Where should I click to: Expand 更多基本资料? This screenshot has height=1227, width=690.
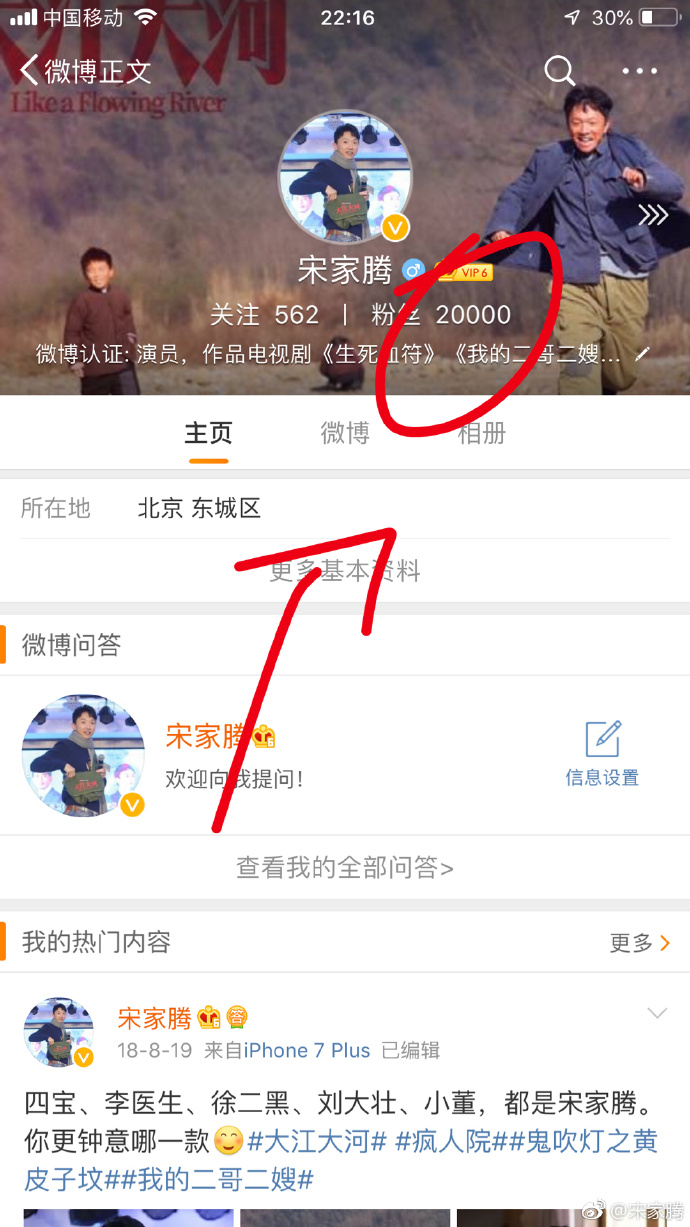[345, 571]
